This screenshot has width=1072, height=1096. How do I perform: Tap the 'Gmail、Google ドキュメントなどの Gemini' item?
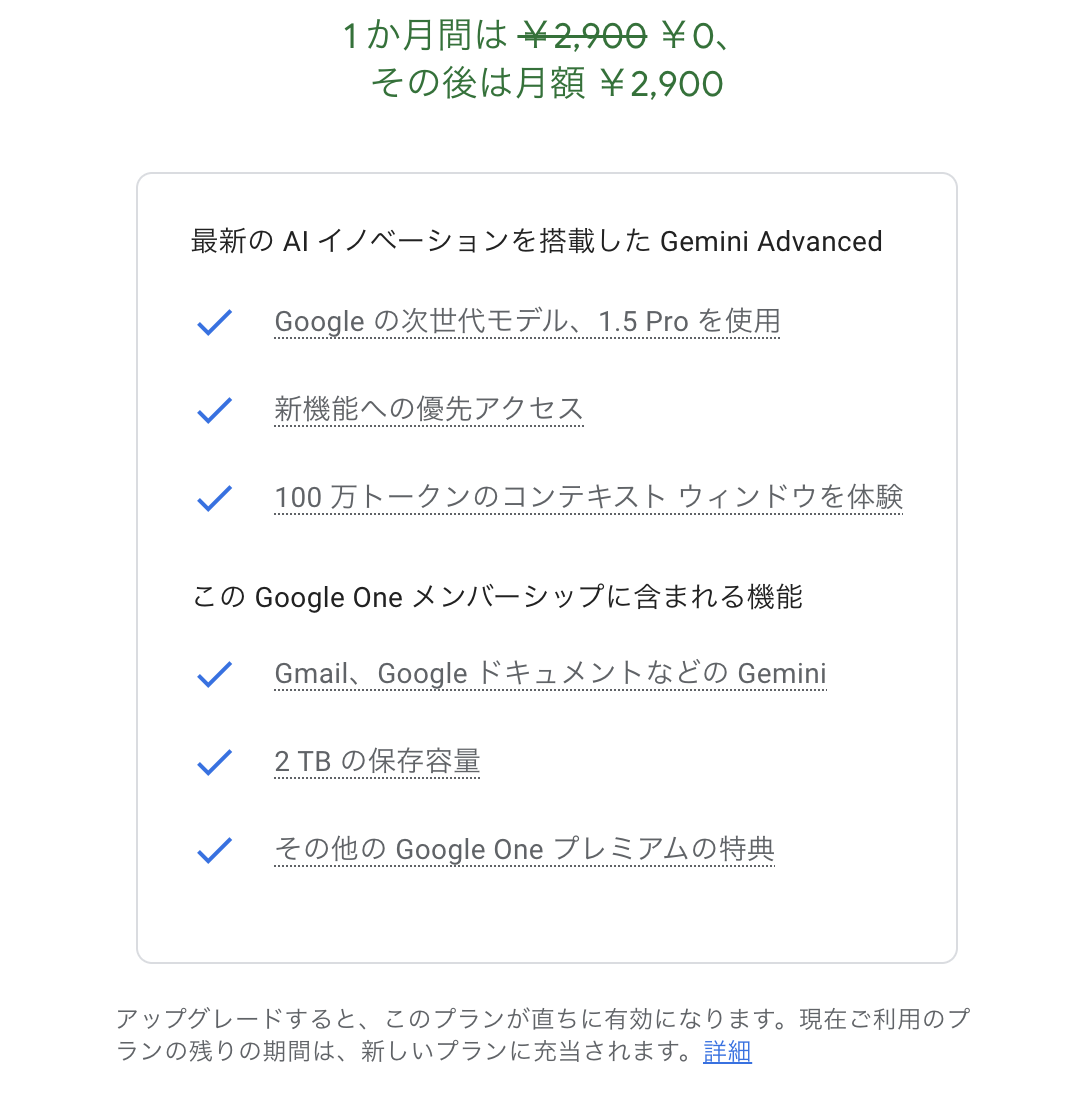tap(550, 674)
